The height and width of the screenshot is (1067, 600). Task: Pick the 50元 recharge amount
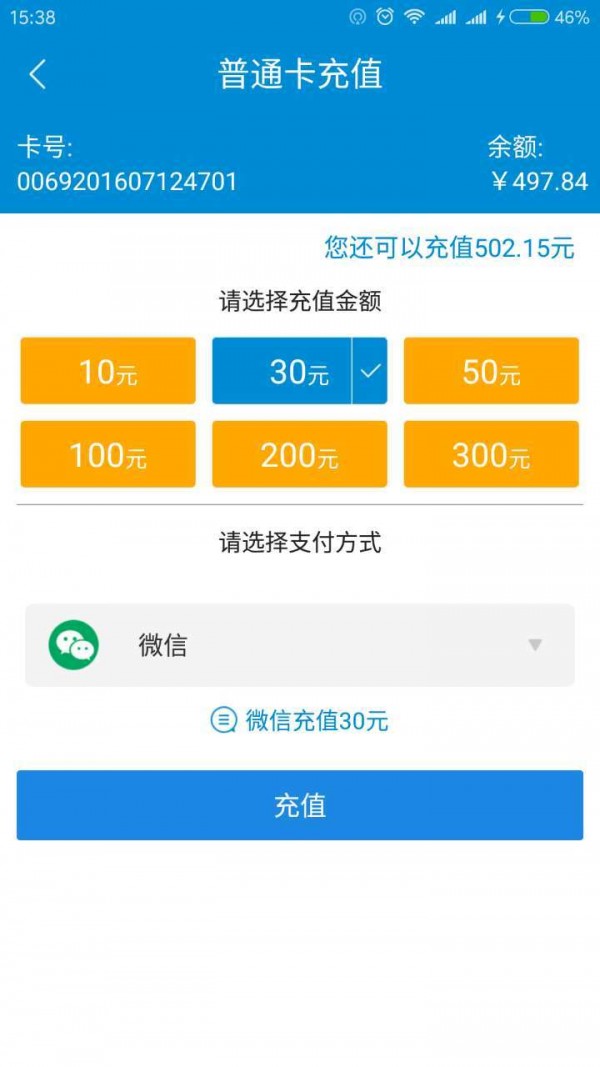[x=491, y=371]
